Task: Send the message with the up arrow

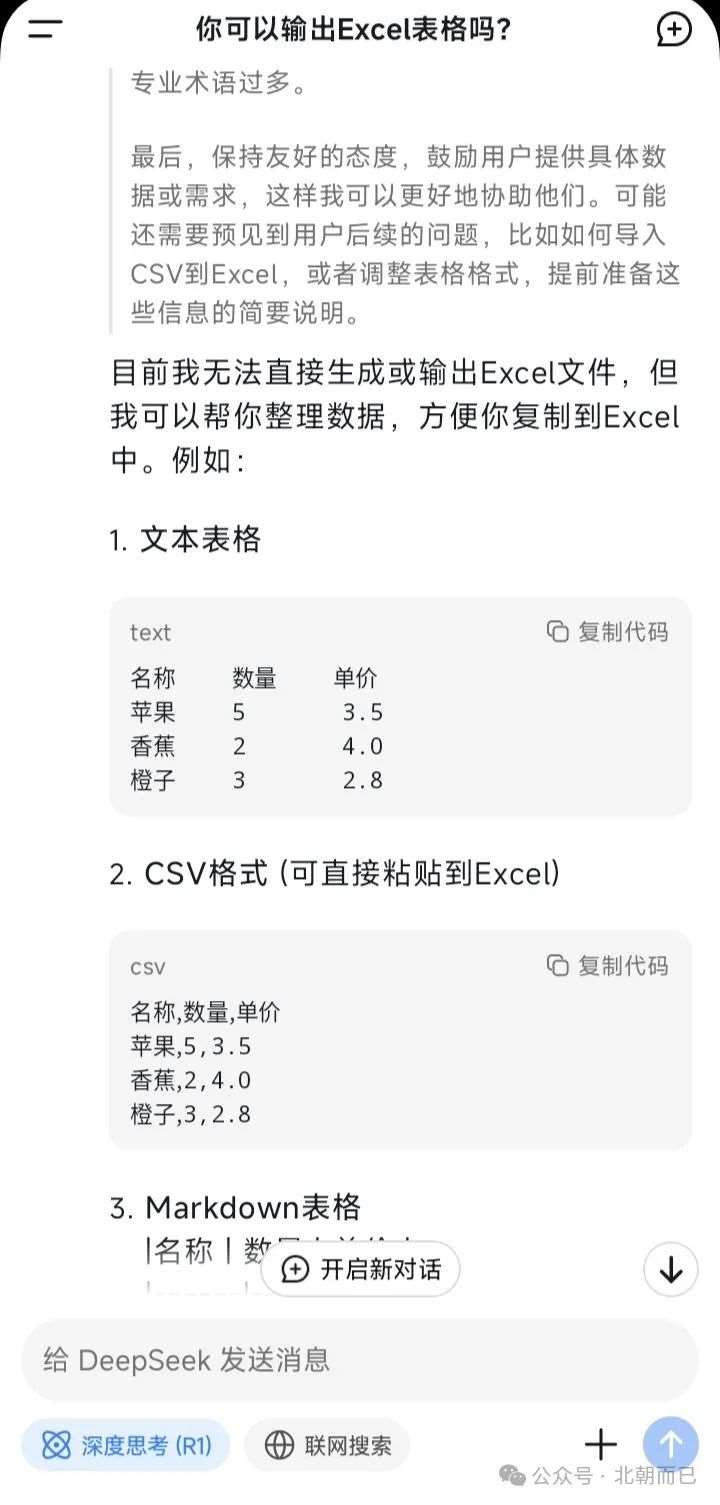Action: (x=671, y=1444)
